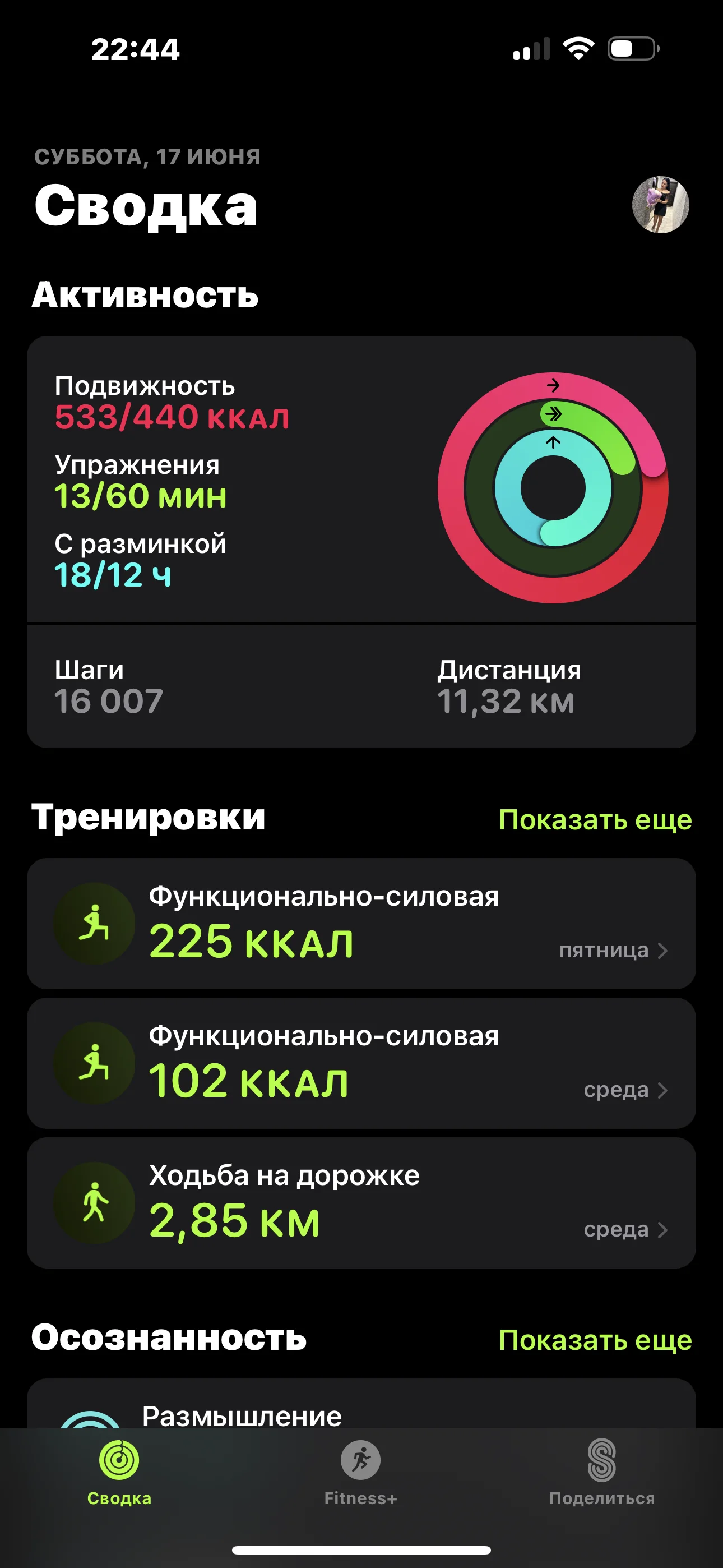Show more in Осознанность section
The width and height of the screenshot is (723, 1568).
(x=595, y=1340)
